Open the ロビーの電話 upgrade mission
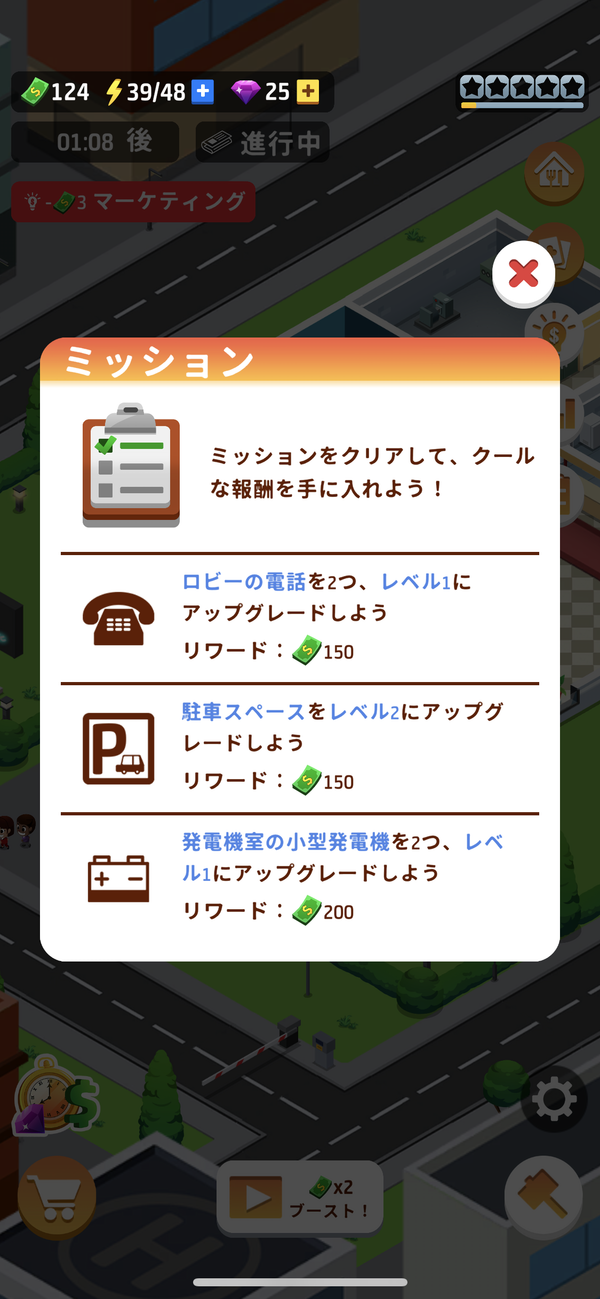Image resolution: width=600 pixels, height=1299 pixels. click(x=300, y=618)
